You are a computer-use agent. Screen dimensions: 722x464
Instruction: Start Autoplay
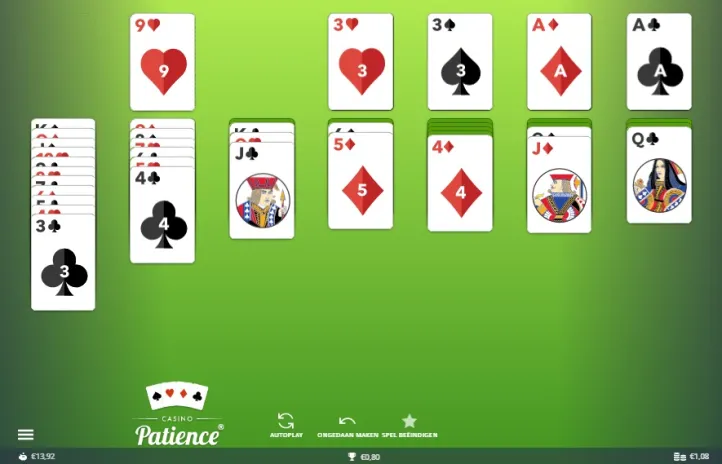[285, 424]
